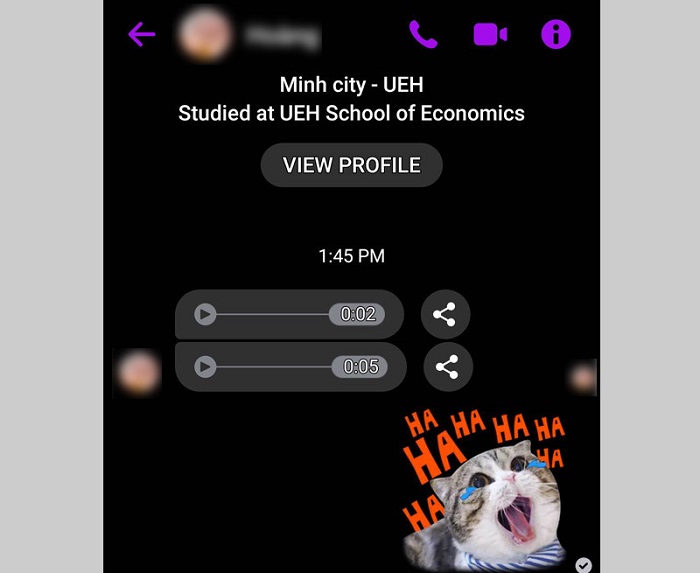Viewport: 700px width, 573px height.
Task: Share the 0:05 voice message
Action: (x=448, y=367)
